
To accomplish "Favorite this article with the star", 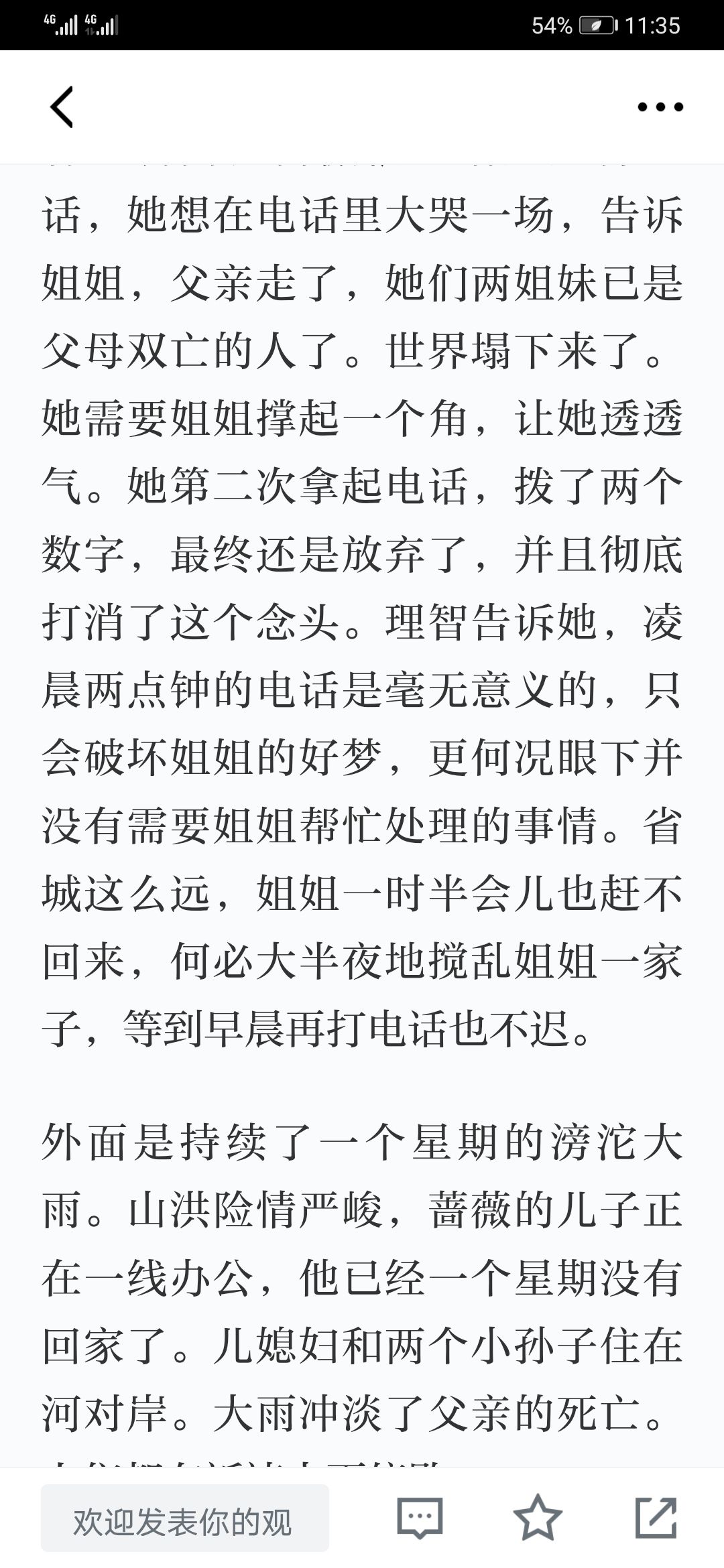I will click(538, 1517).
